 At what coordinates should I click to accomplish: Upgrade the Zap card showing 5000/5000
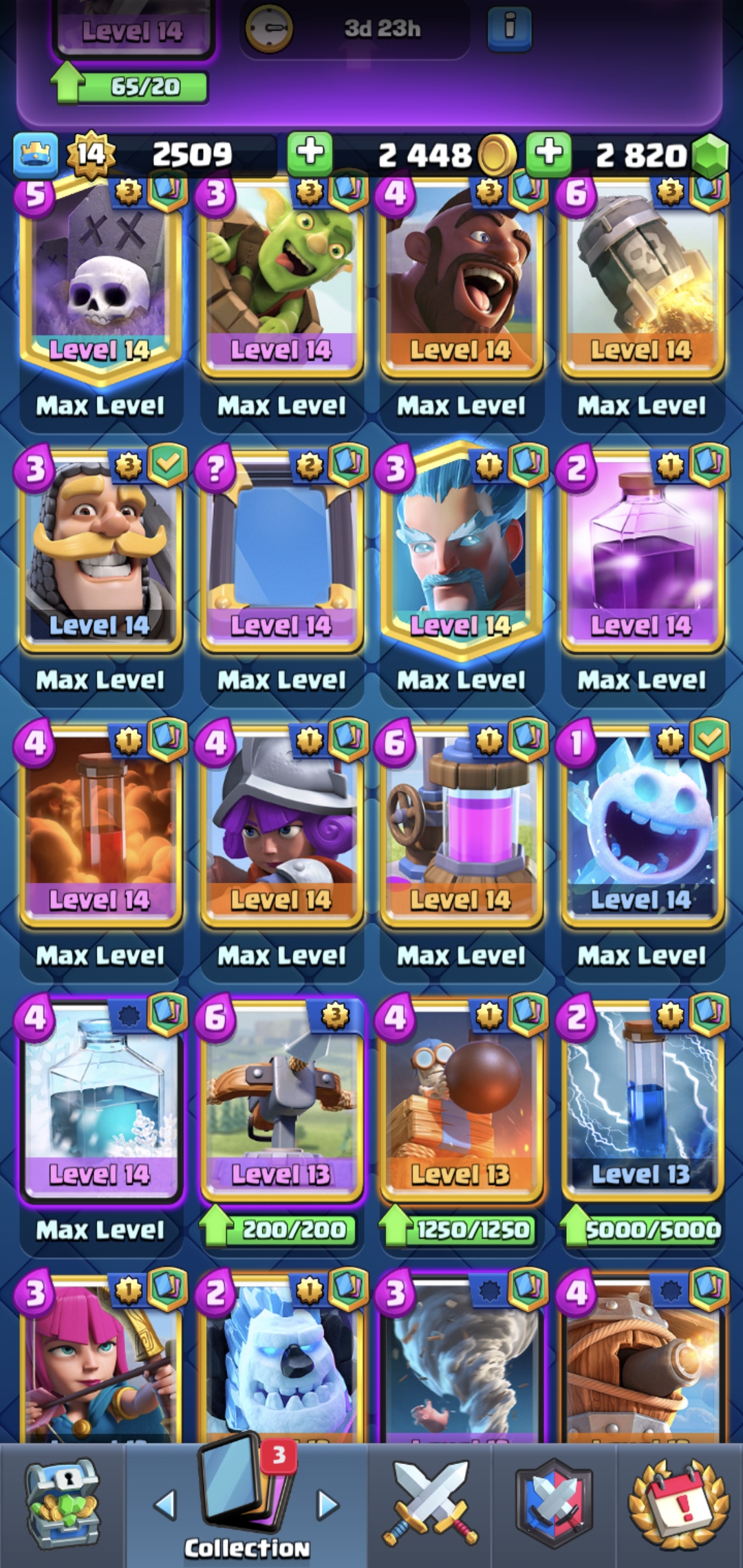[642, 1230]
